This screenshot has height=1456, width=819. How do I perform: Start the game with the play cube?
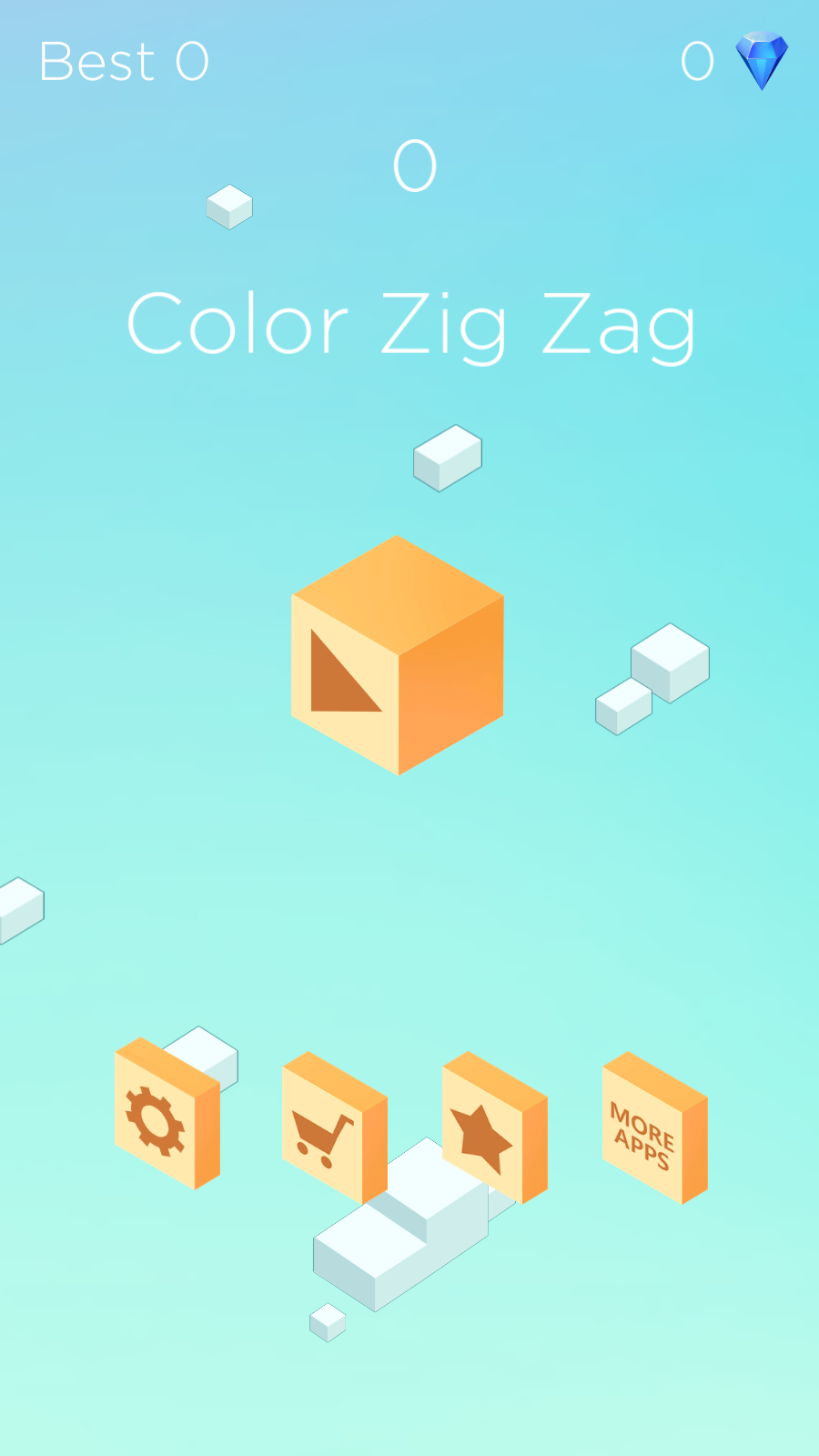click(x=397, y=657)
